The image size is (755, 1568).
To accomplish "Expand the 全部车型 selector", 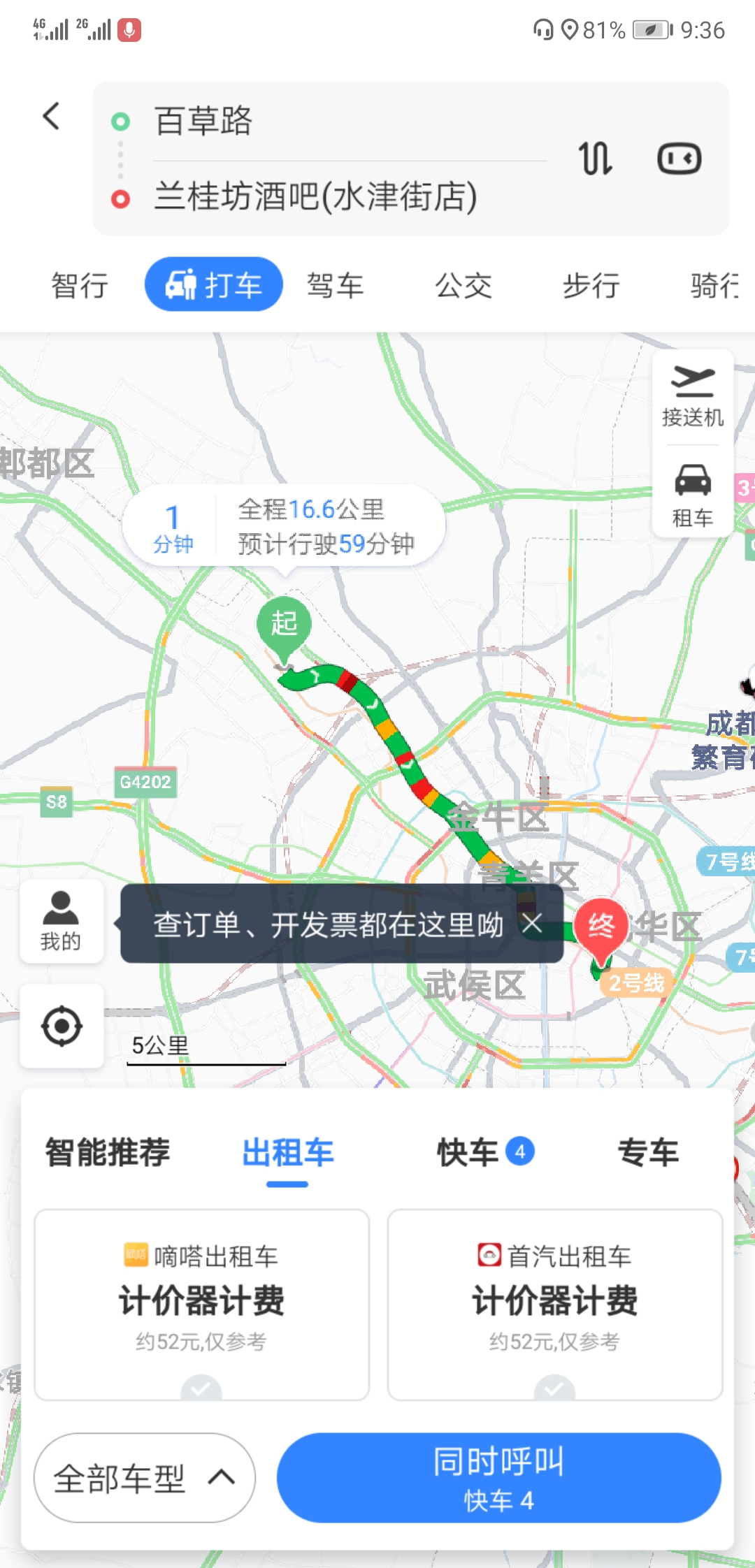I will click(144, 1478).
